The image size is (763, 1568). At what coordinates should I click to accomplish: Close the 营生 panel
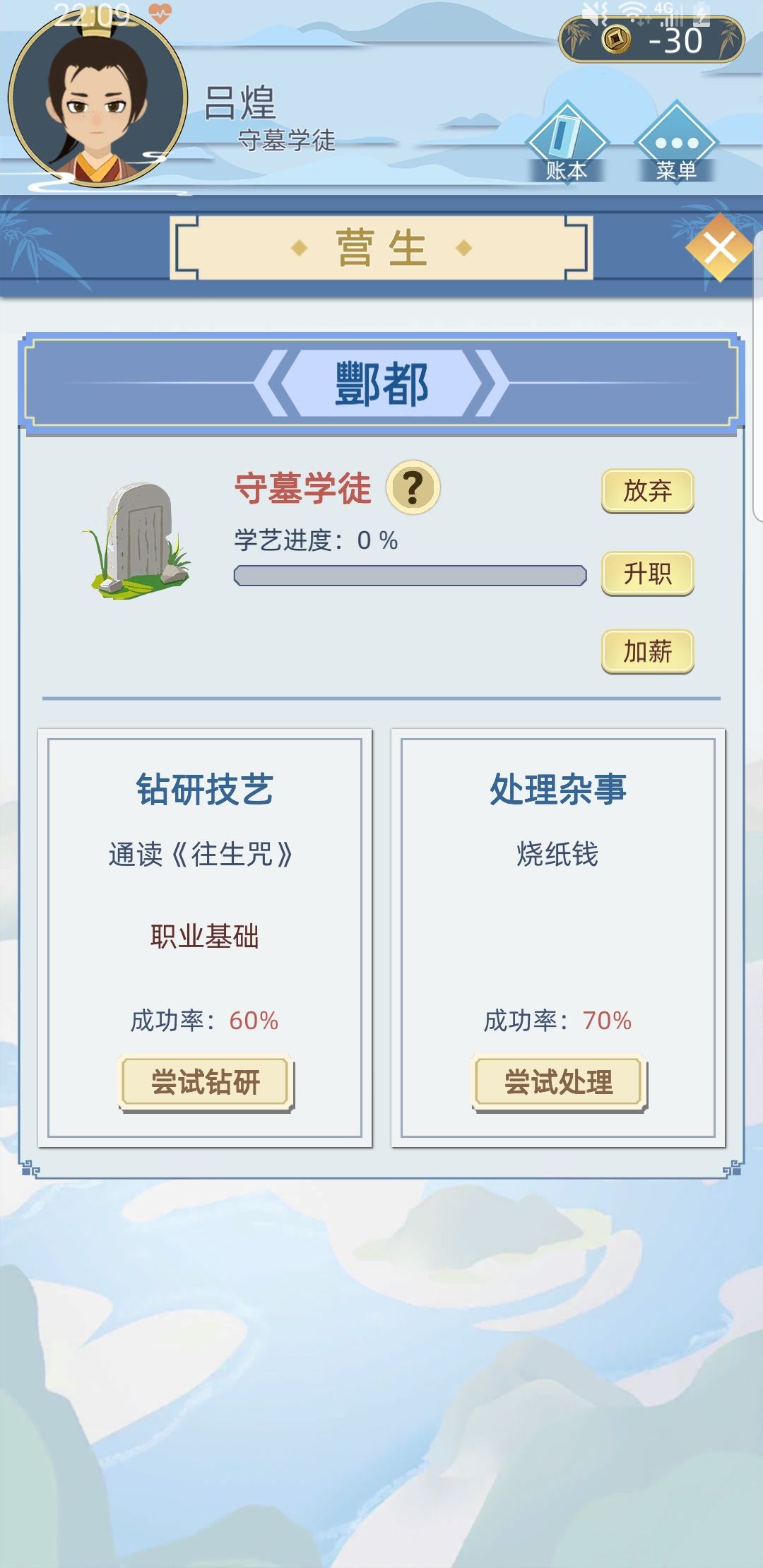coord(719,248)
